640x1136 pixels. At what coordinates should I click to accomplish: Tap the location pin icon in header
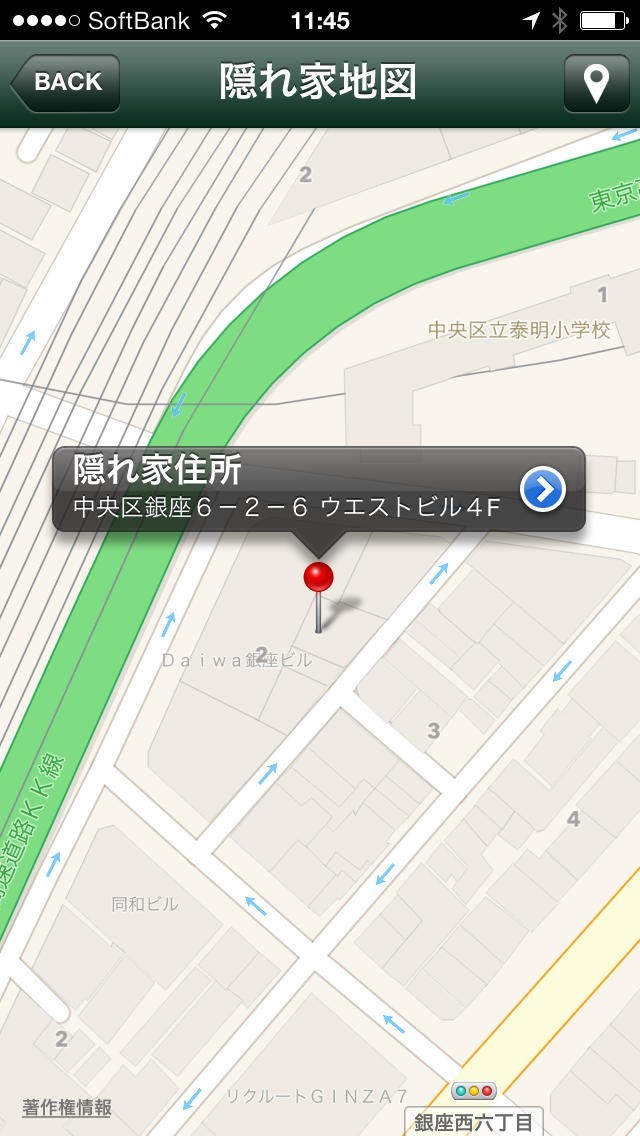[596, 83]
